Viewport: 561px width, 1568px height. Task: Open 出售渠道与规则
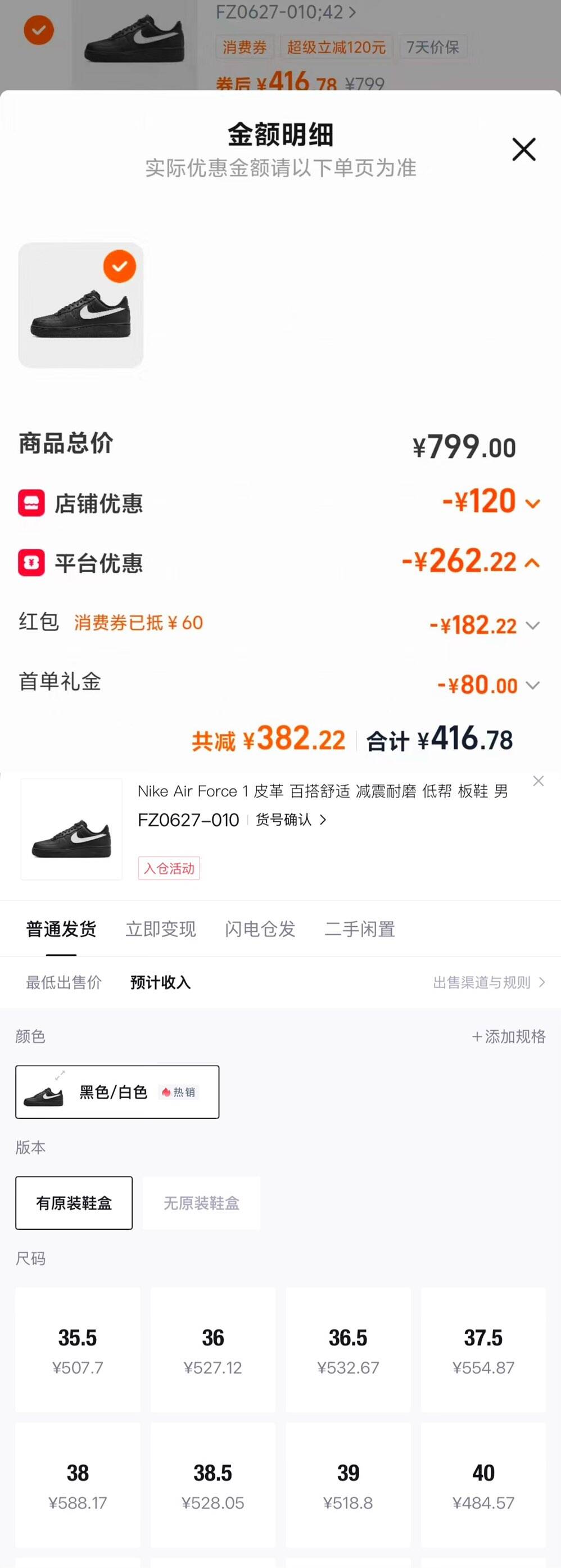(488, 982)
